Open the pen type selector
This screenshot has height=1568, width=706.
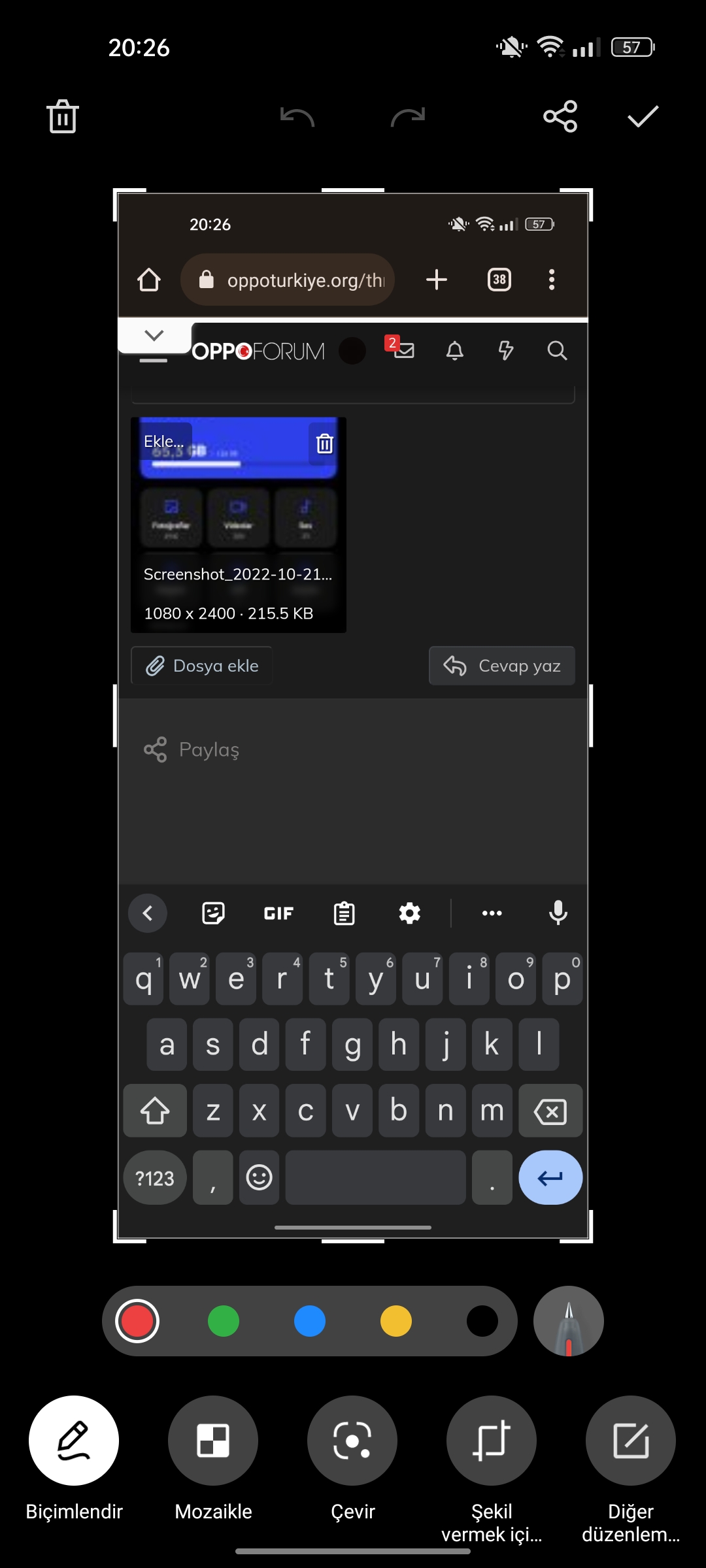click(x=569, y=1321)
